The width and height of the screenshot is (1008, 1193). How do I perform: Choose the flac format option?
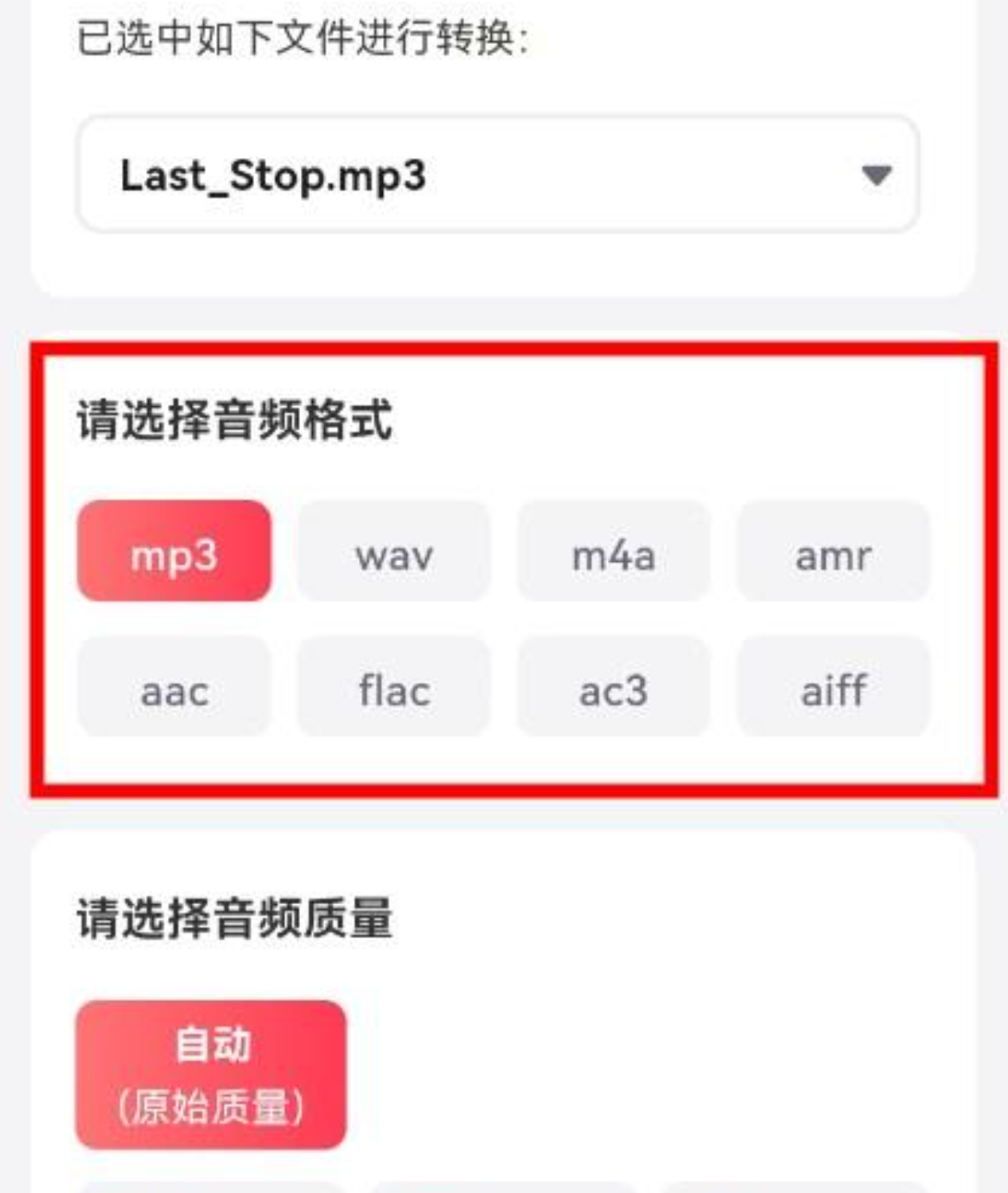point(394,688)
